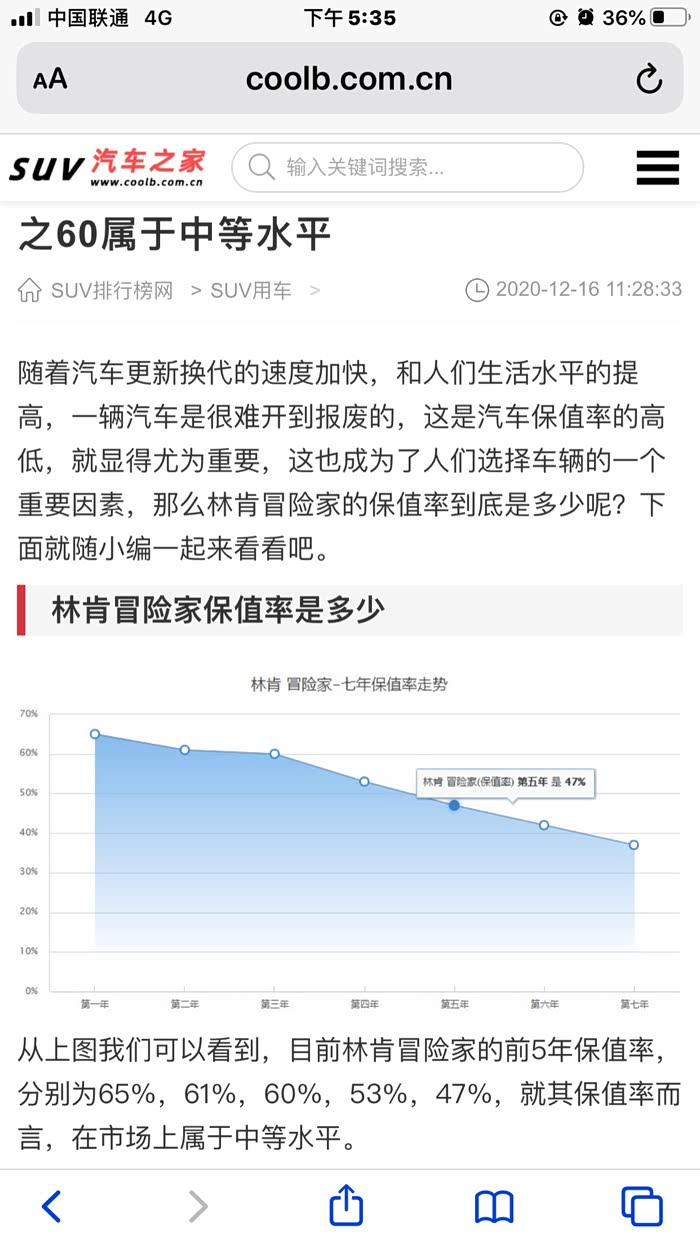Viewport: 700px width, 1244px height.
Task: Open the SUV汽车之家 site logo
Action: 107,167
